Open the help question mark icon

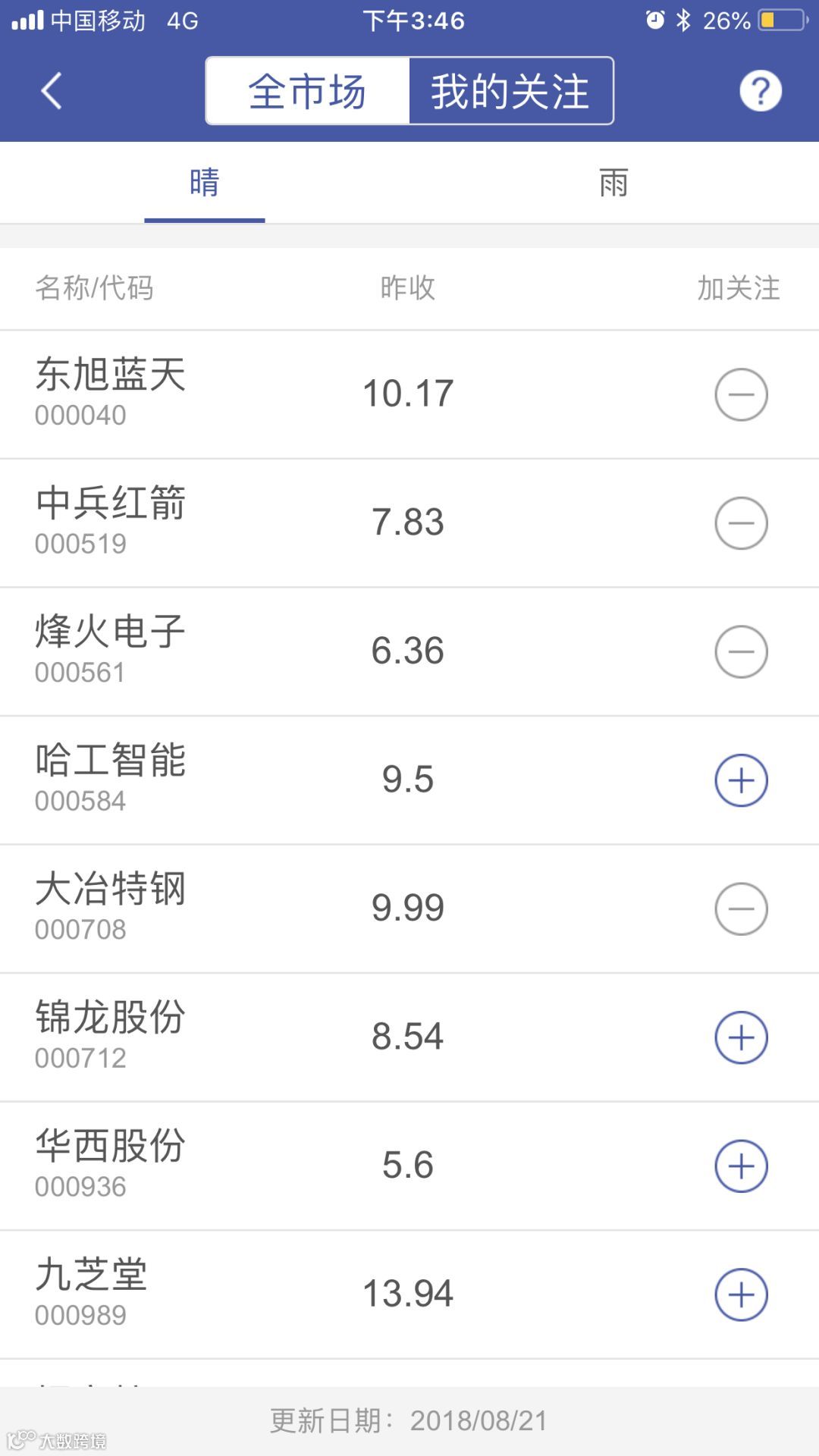pyautogui.click(x=760, y=91)
